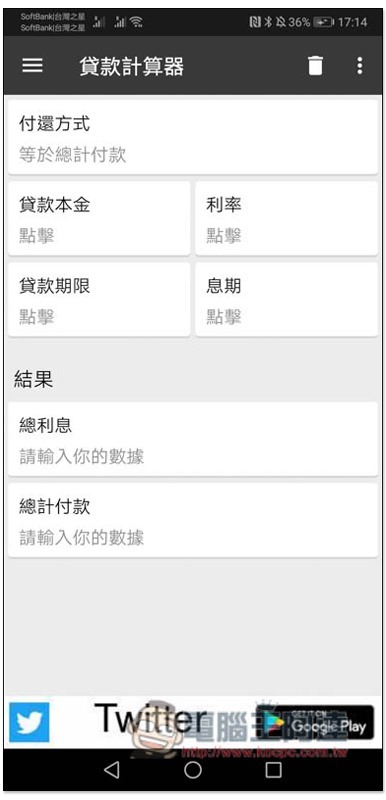Open the Twitter ad banner

click(x=193, y=722)
